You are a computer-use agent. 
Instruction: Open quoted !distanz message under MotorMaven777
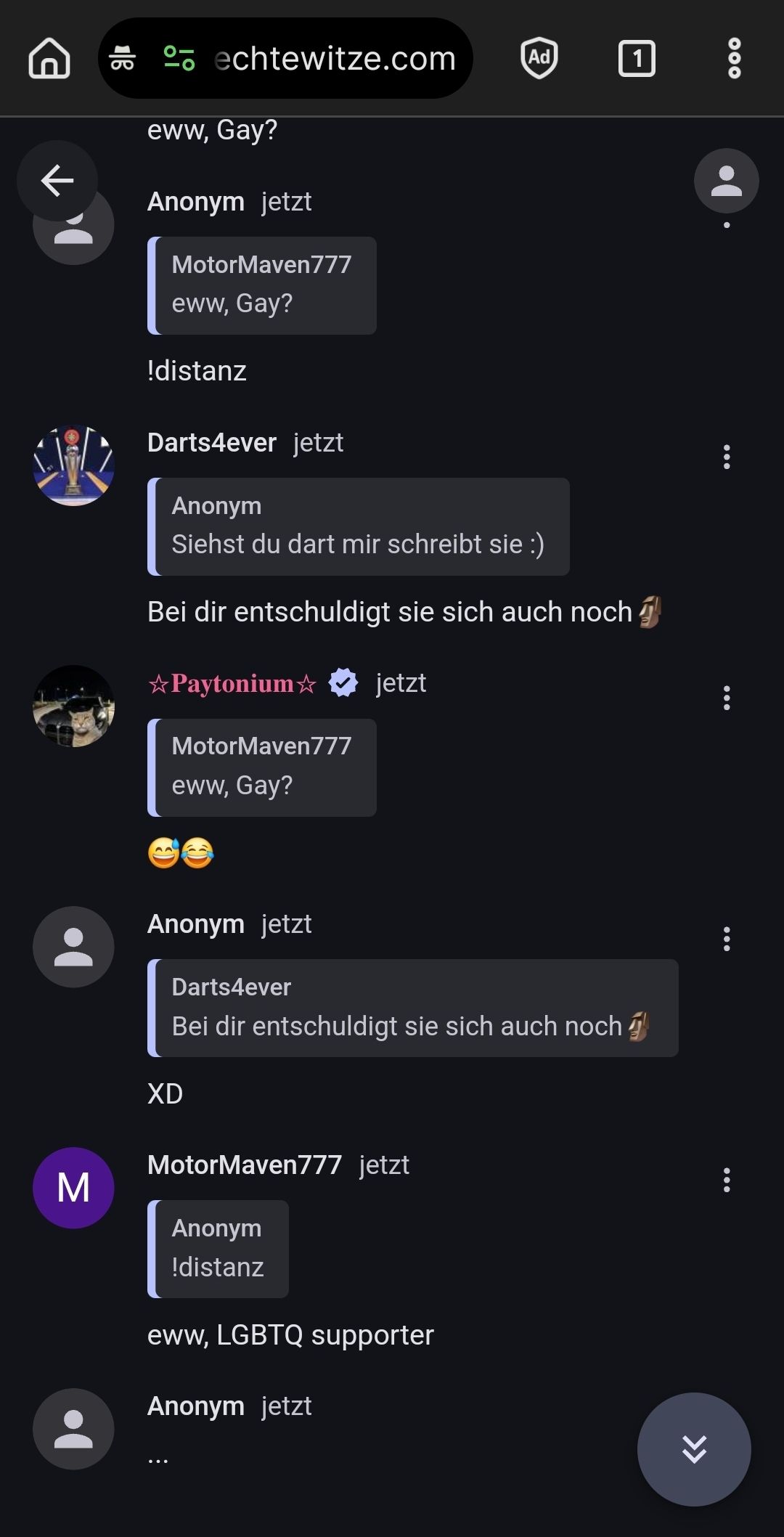pos(218,1249)
